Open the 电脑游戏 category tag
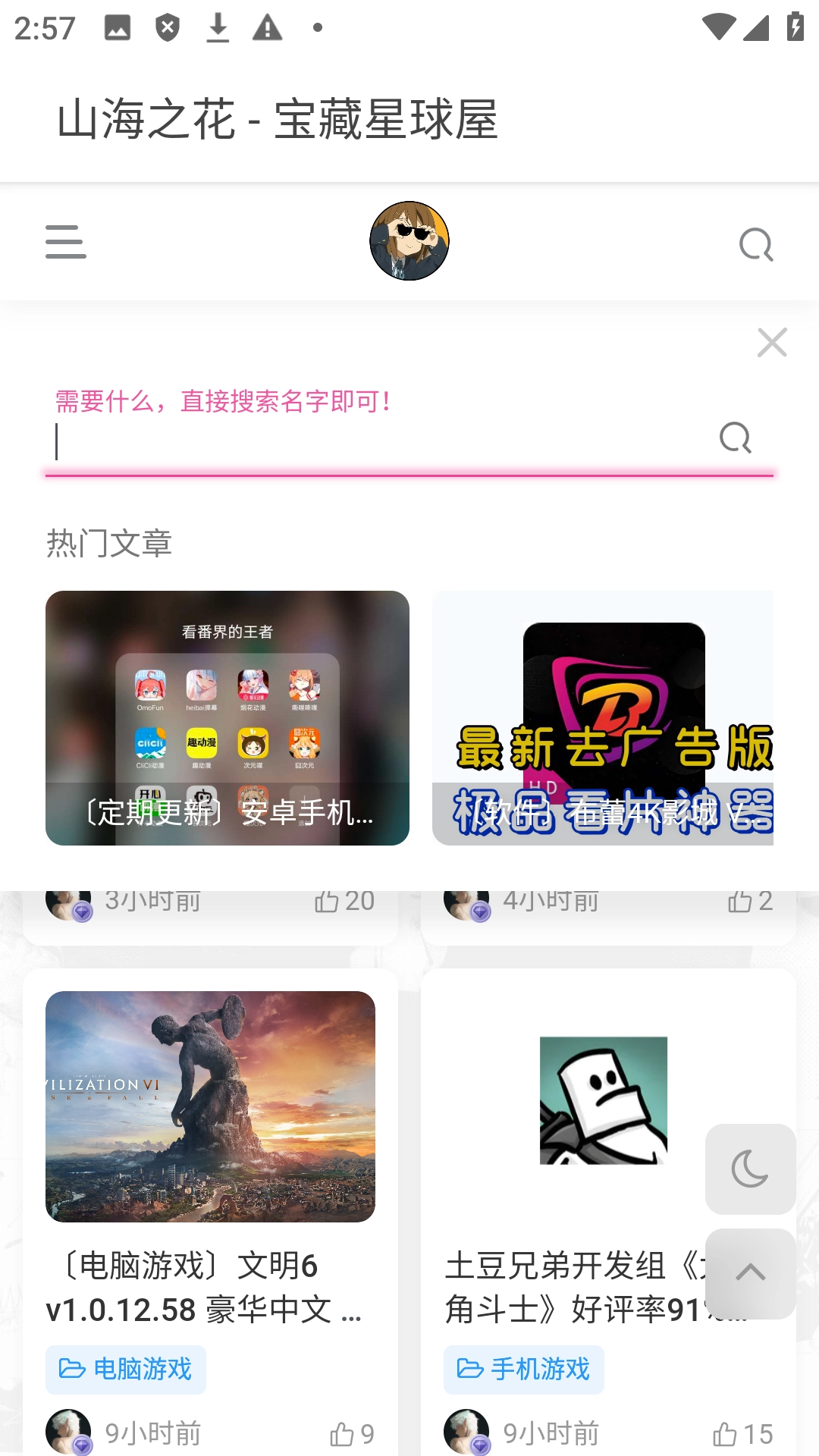819x1456 pixels. point(126,1370)
